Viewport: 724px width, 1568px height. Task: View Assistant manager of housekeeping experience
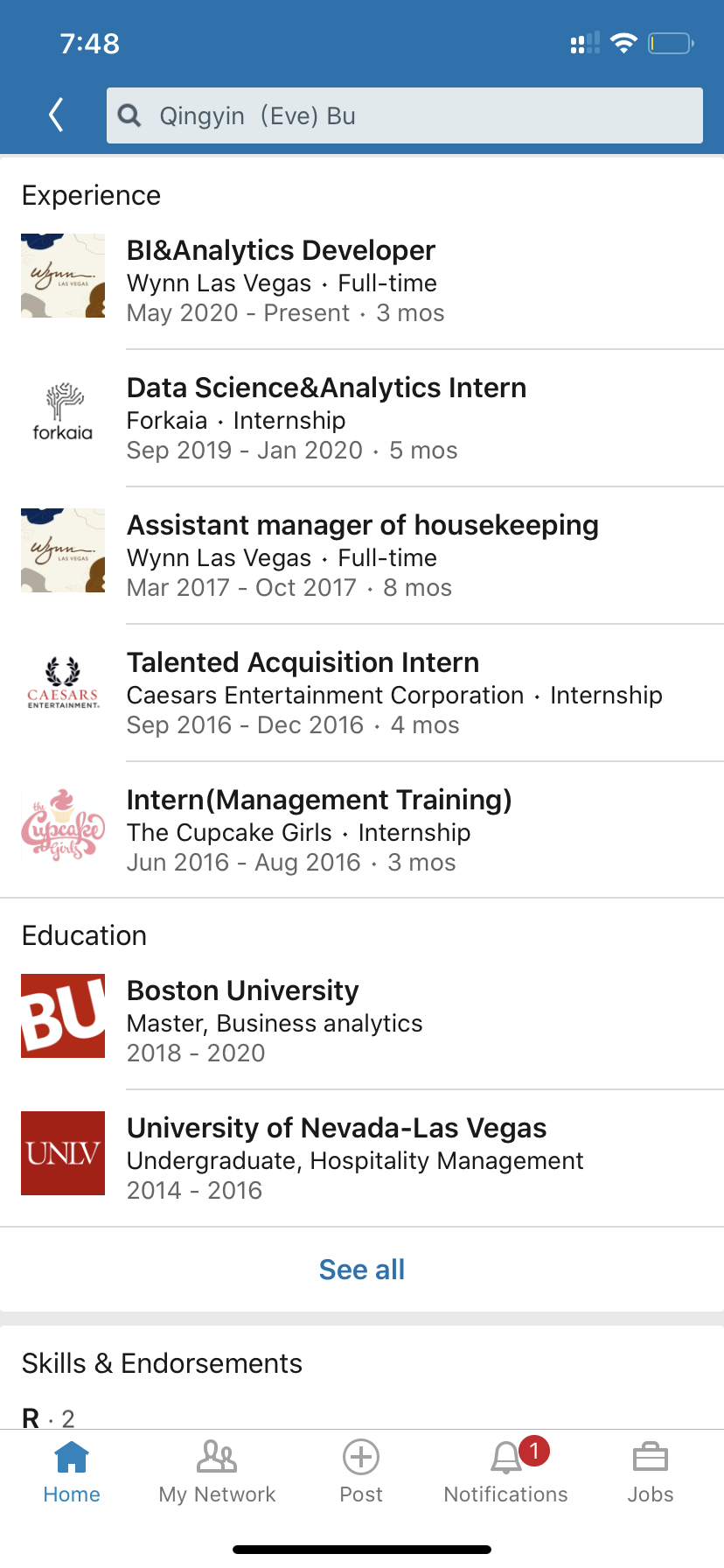click(x=362, y=525)
